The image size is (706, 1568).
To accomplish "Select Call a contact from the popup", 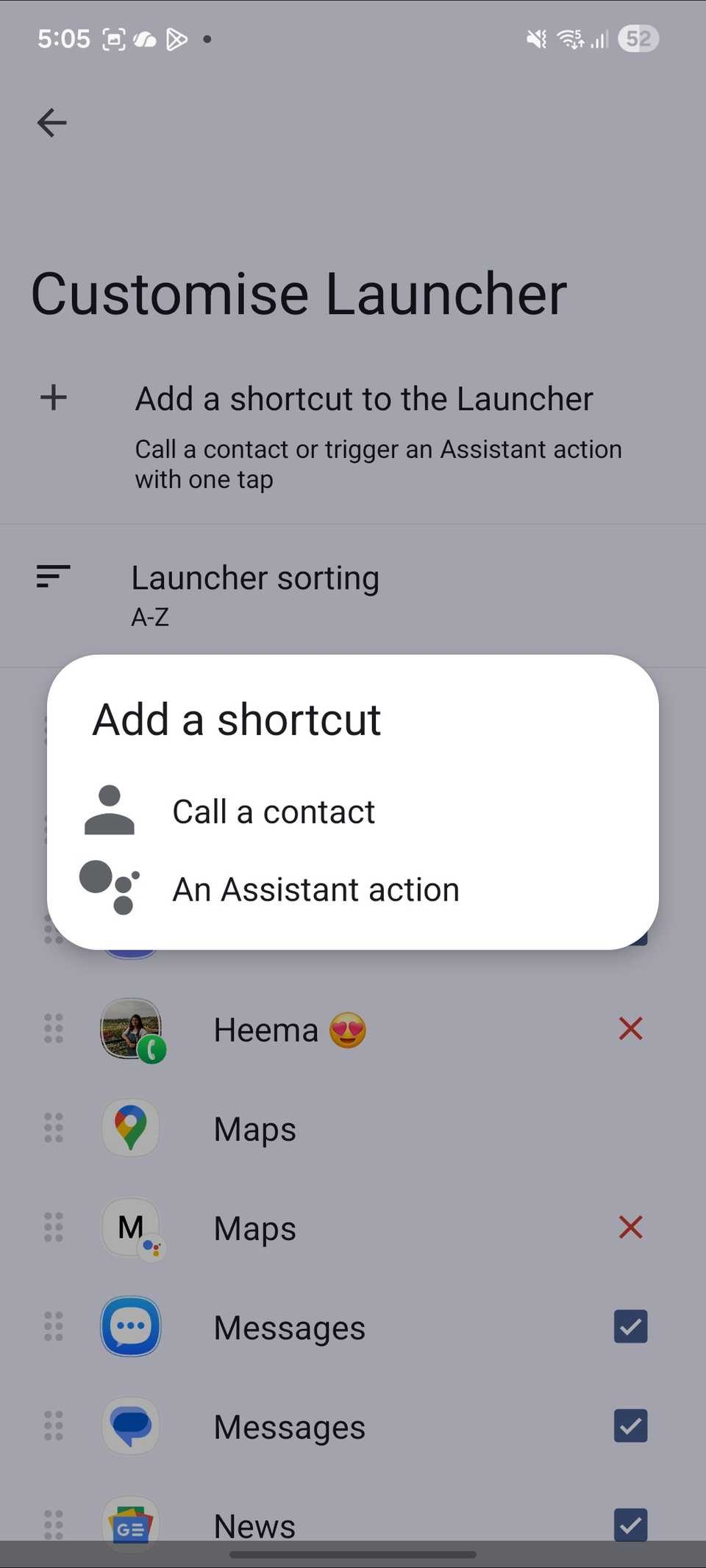I will (x=274, y=811).
